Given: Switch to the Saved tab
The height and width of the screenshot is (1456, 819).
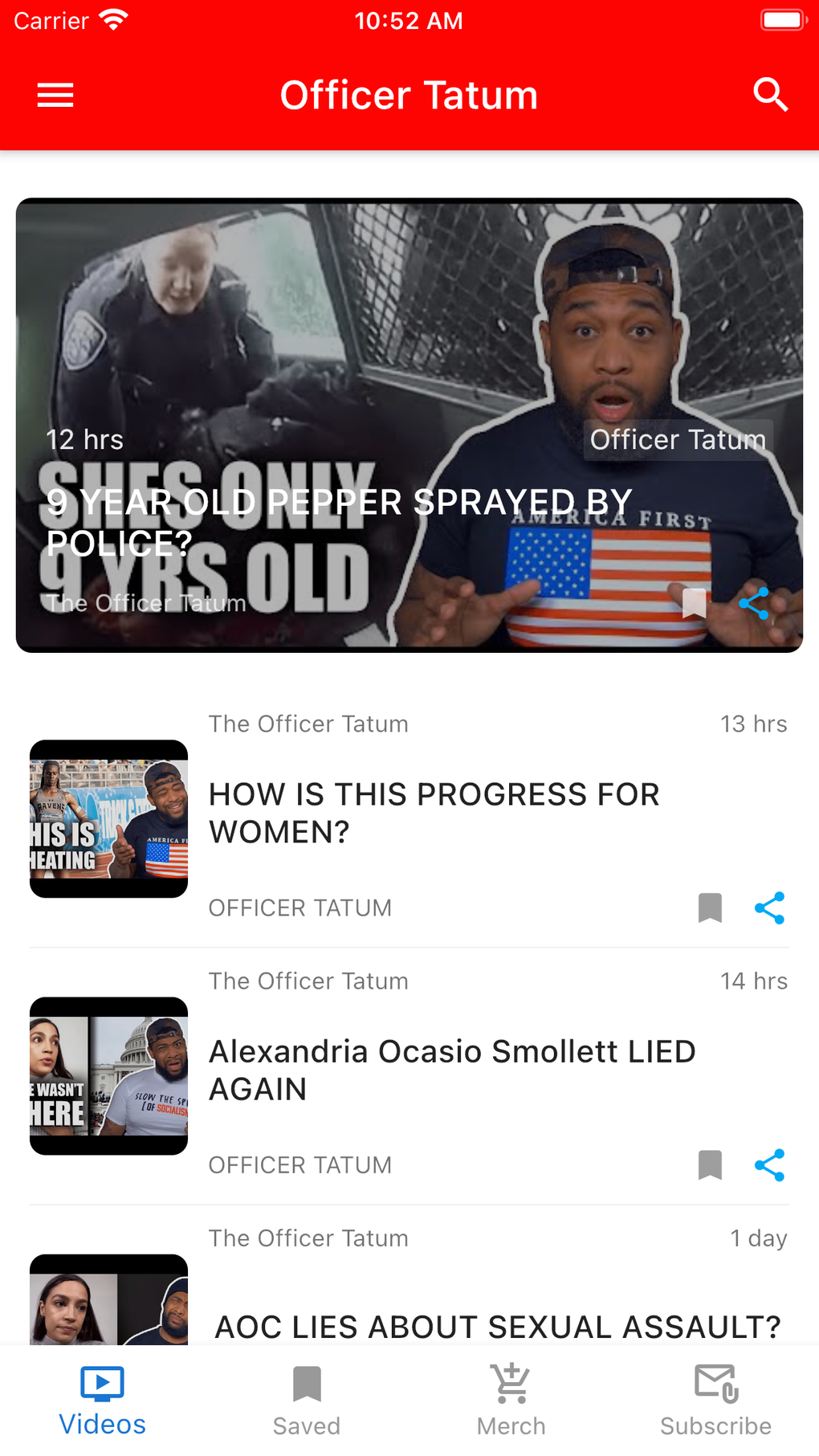Looking at the screenshot, I should (x=307, y=1401).
